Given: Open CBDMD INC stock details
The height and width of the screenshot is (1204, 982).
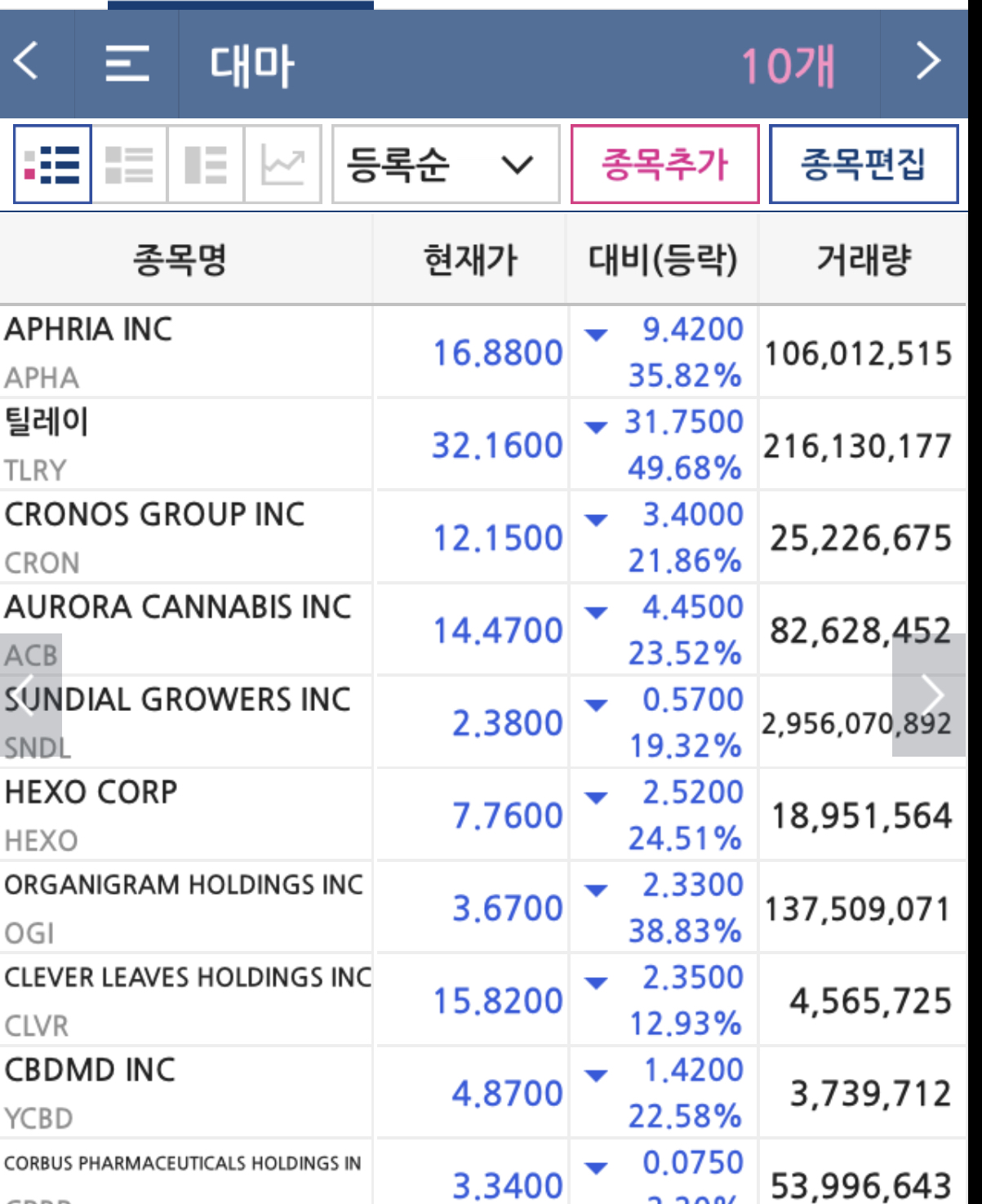Looking at the screenshot, I should [x=186, y=1092].
